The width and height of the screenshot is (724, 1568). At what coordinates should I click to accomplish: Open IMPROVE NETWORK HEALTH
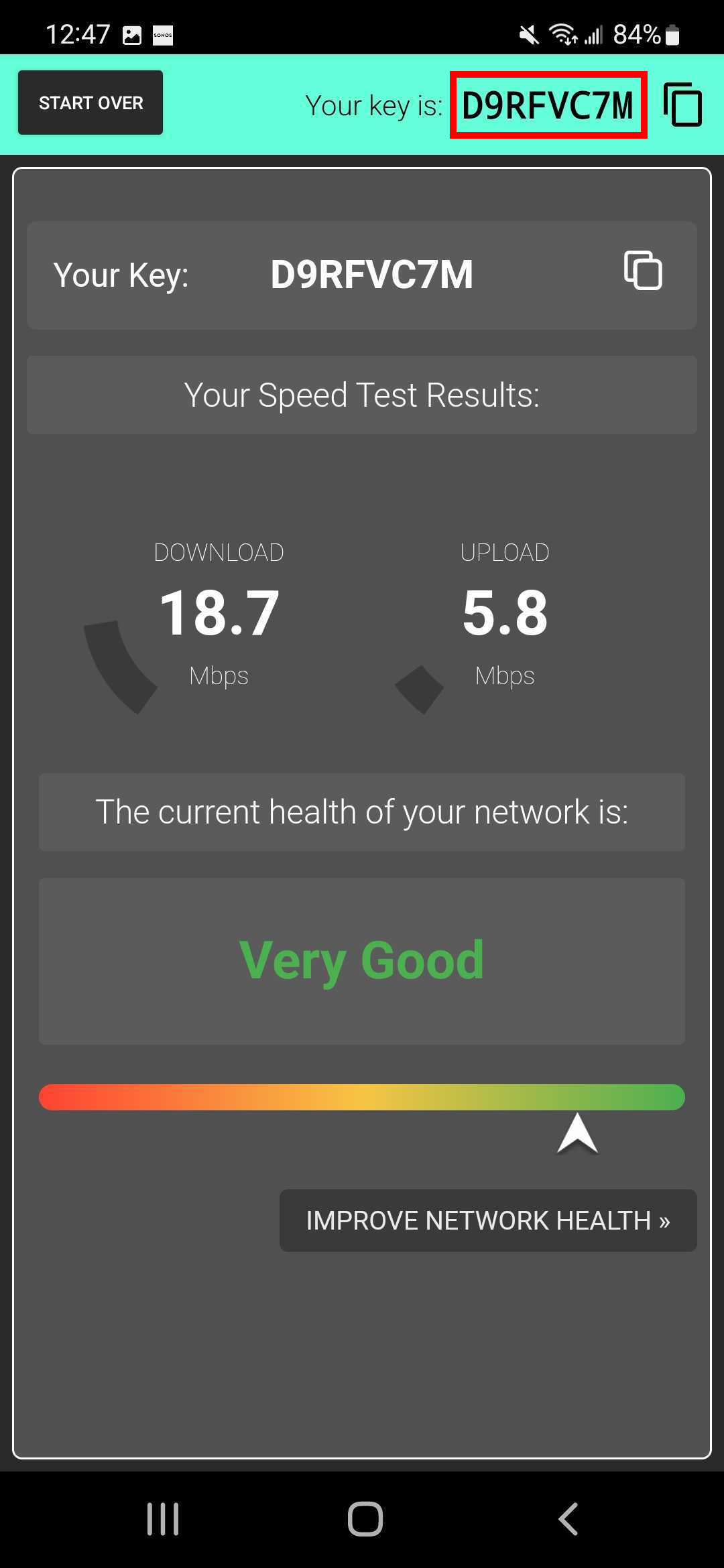pos(487,1221)
